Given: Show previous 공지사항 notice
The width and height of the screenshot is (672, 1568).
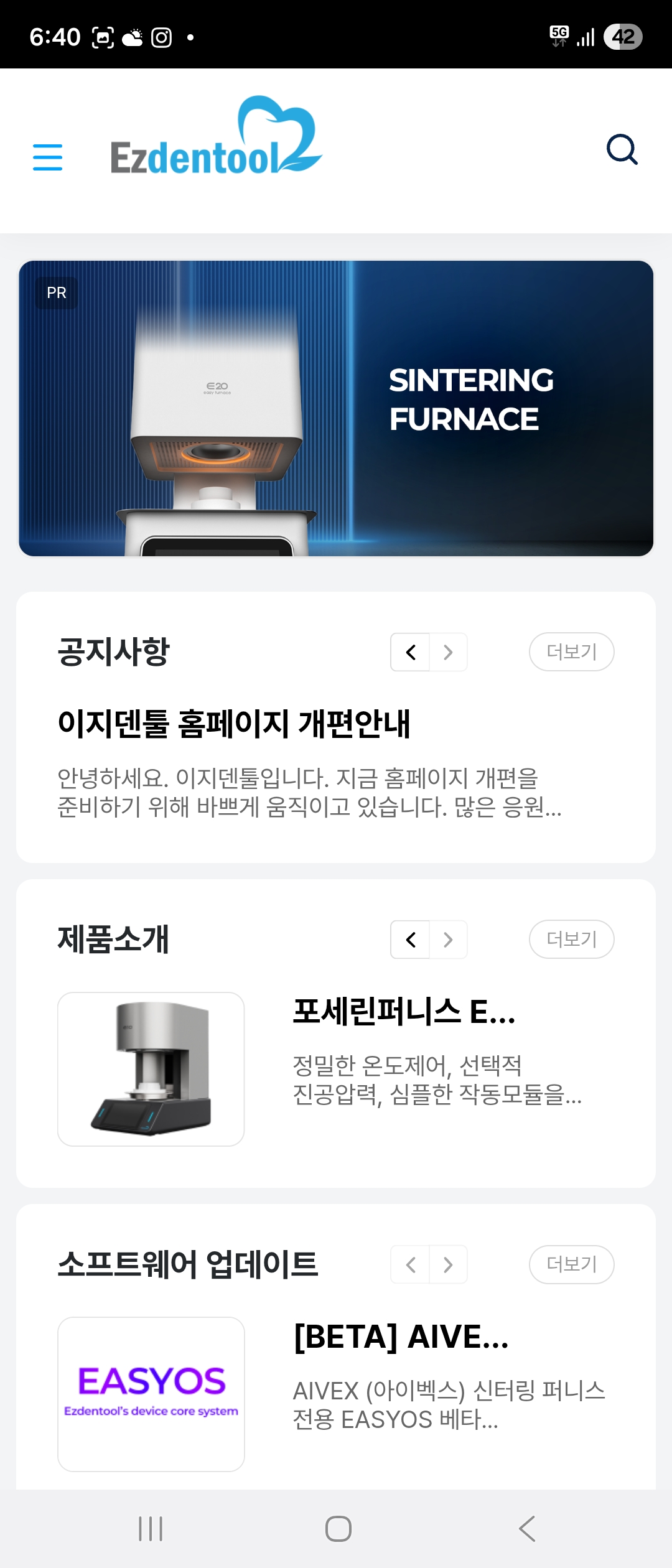Looking at the screenshot, I should [x=411, y=652].
